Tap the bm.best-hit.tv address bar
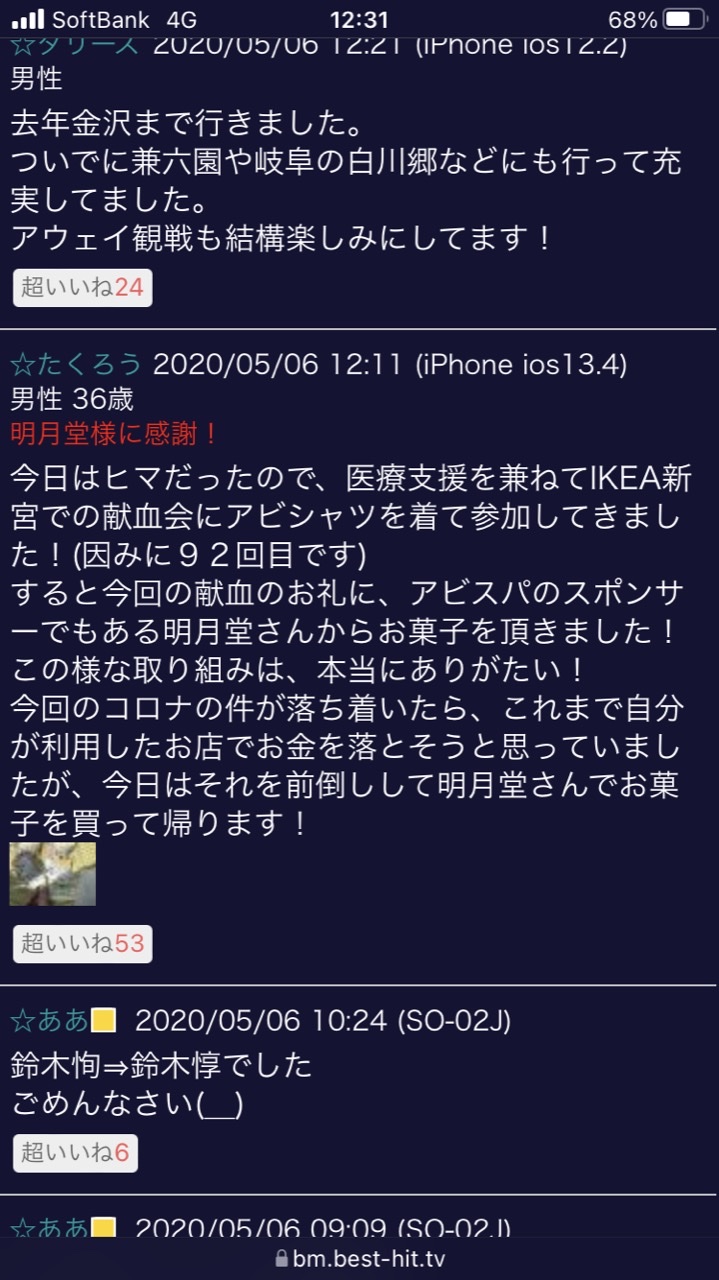The height and width of the screenshot is (1280, 719). (360, 1258)
